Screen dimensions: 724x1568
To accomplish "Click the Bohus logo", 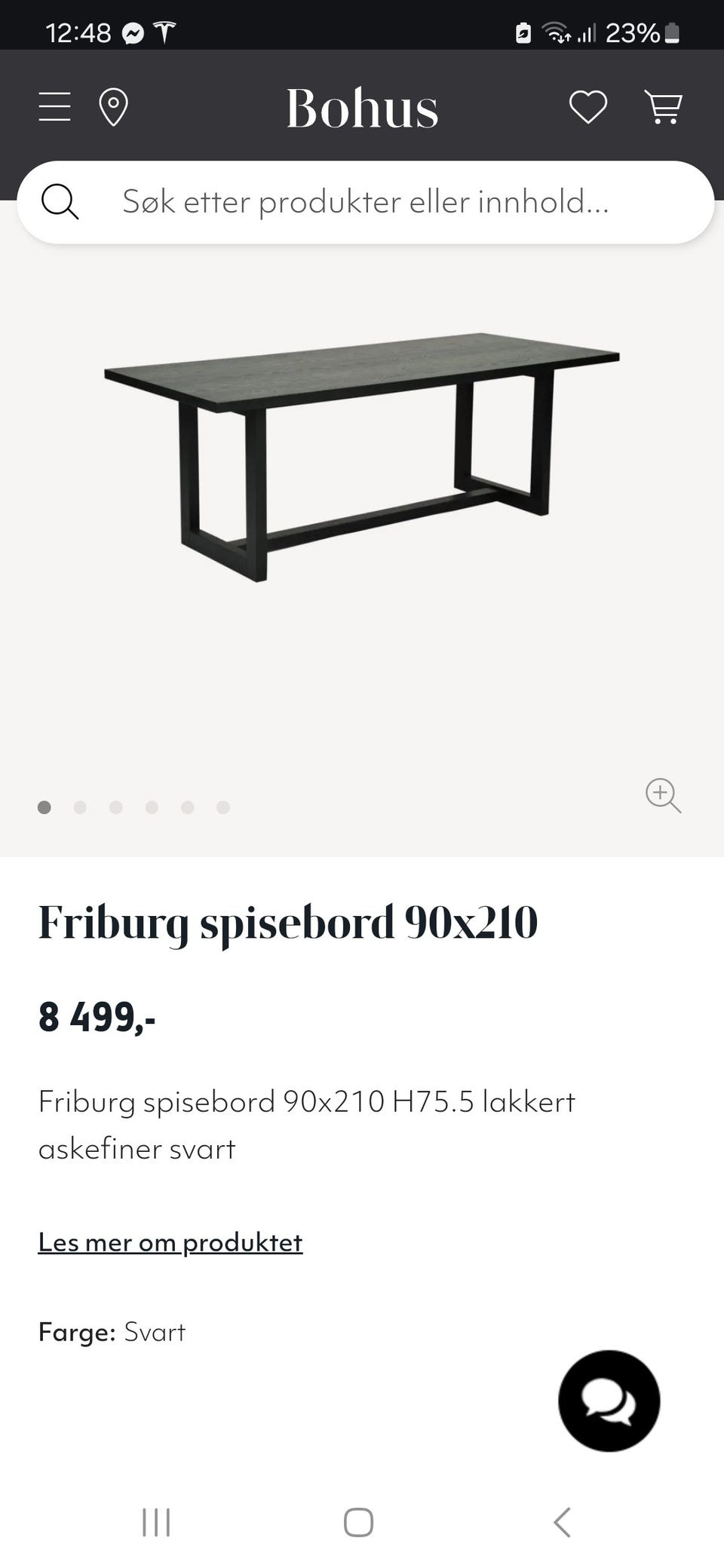I will click(x=362, y=107).
